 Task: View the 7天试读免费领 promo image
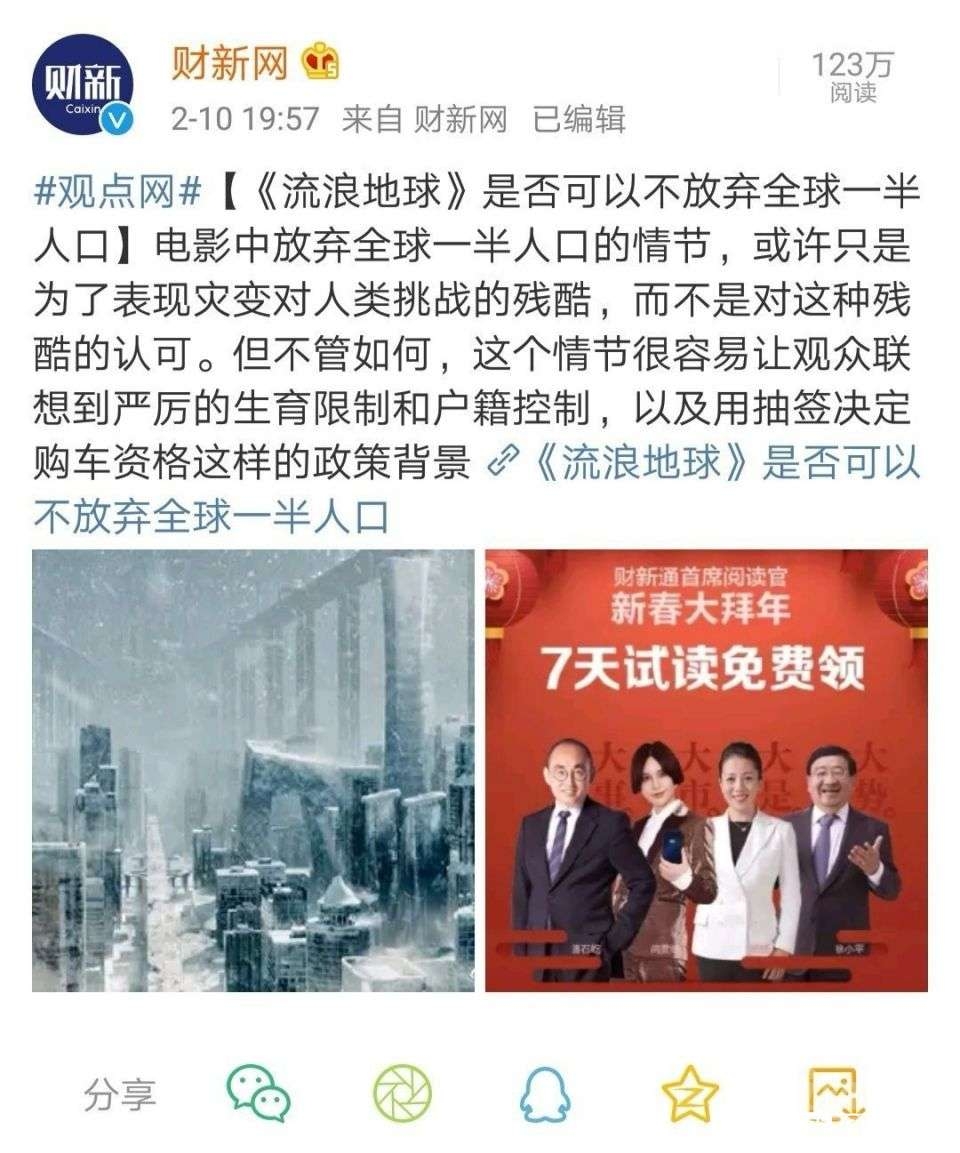[x=706, y=770]
